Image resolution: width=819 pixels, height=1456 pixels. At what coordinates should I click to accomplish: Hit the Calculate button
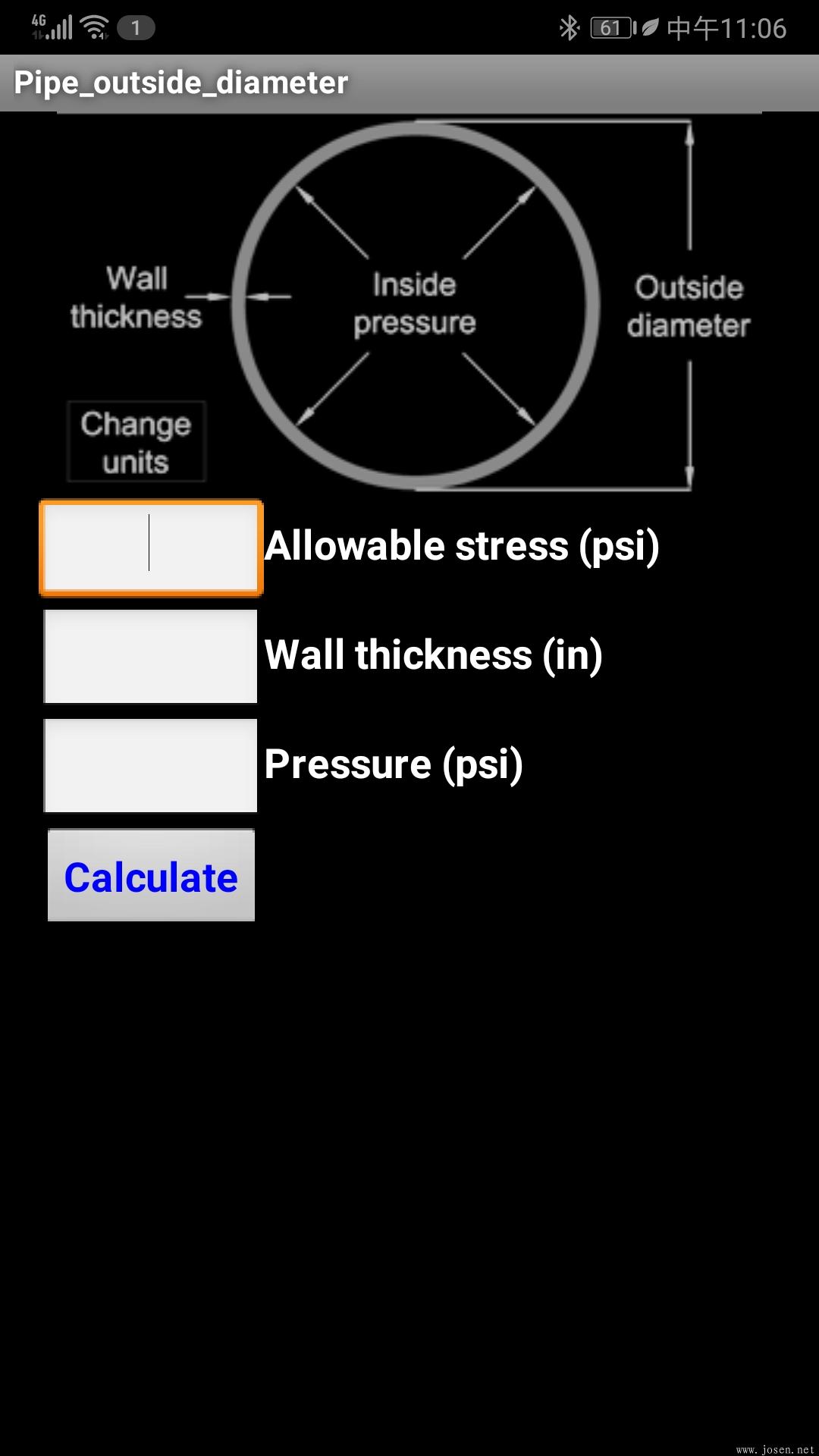151,875
